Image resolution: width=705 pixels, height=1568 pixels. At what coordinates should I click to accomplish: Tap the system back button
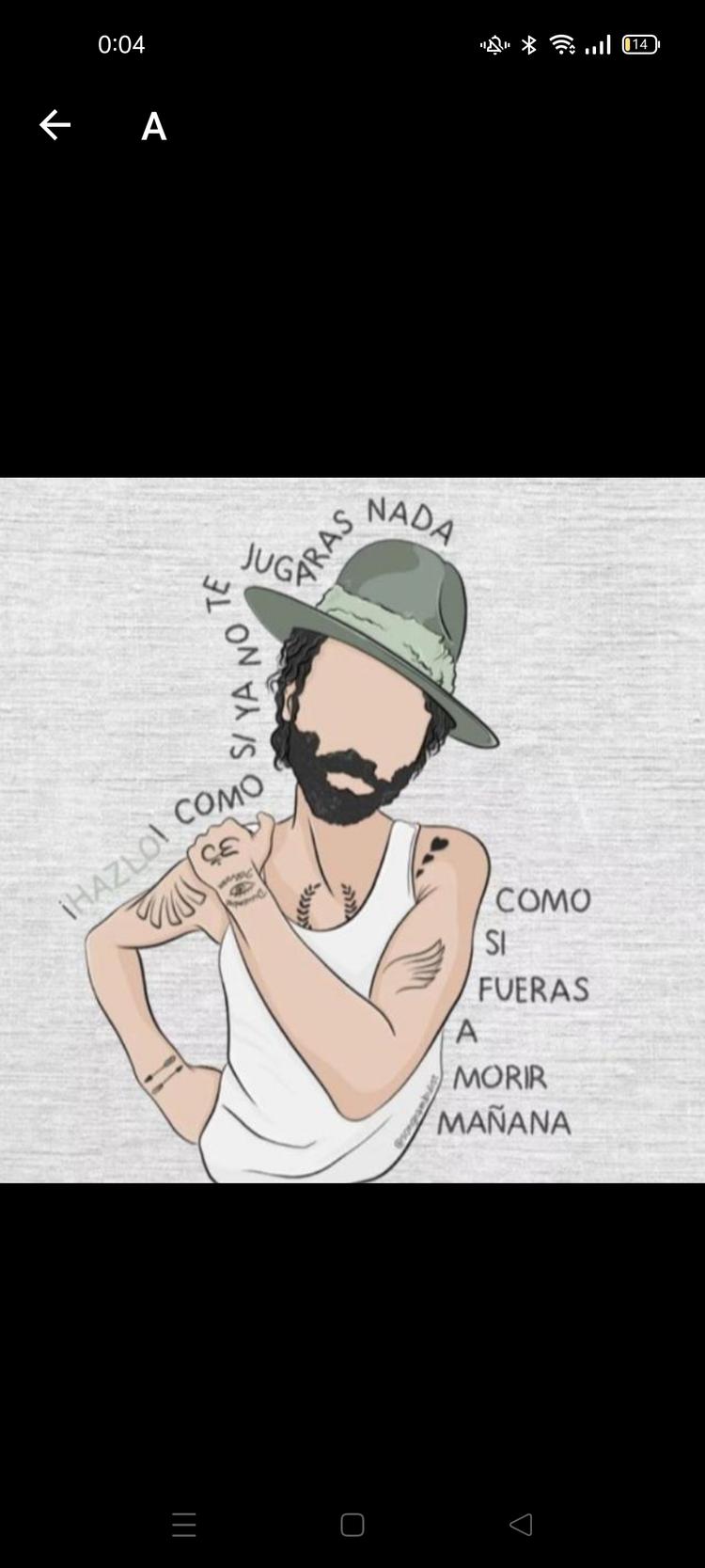click(x=521, y=1525)
